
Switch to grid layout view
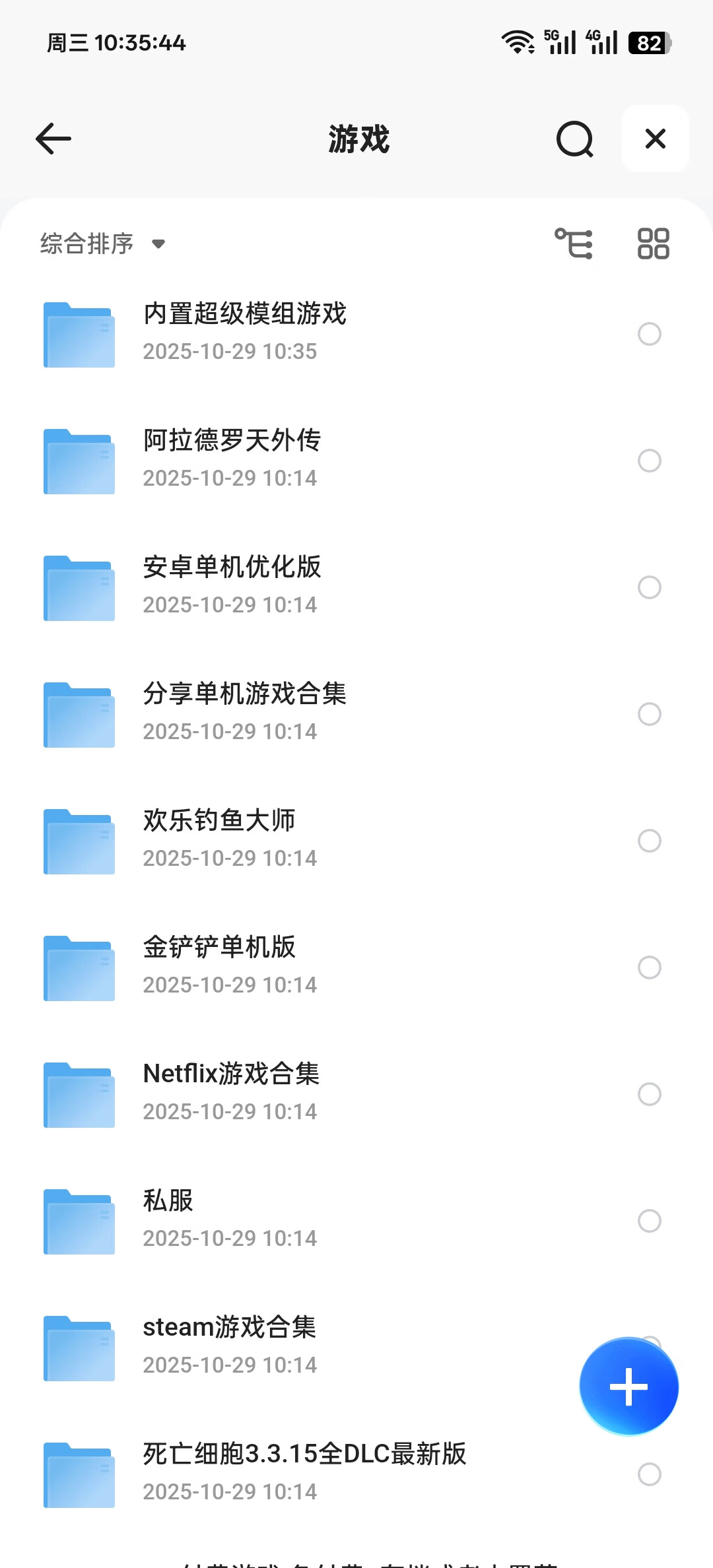point(653,244)
